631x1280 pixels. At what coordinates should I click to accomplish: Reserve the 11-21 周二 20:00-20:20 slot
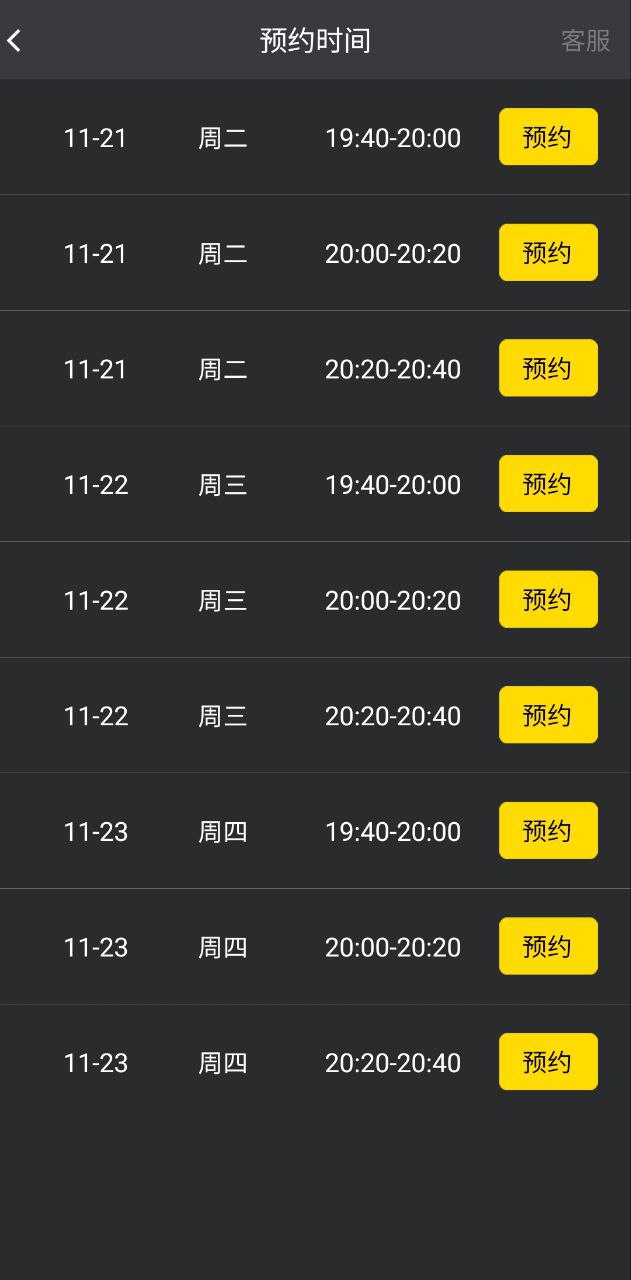click(x=548, y=253)
